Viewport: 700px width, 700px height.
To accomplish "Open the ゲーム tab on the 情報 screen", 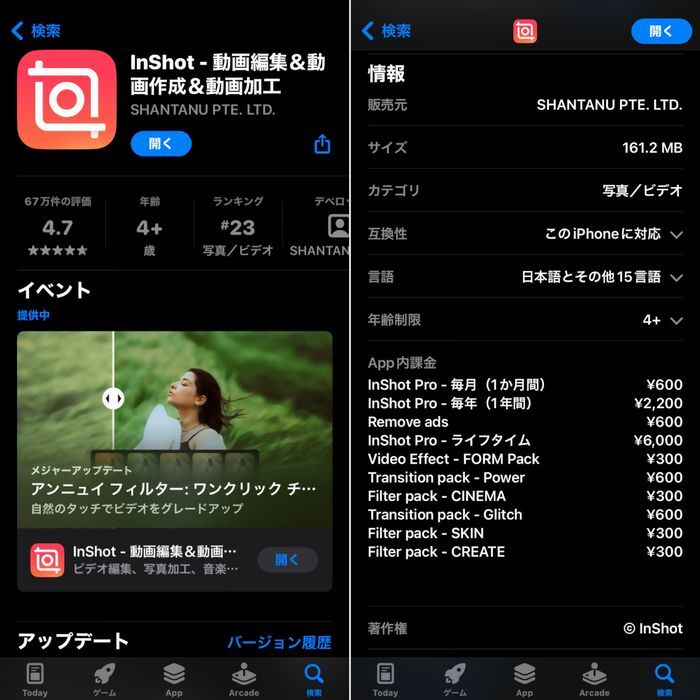I will [455, 678].
